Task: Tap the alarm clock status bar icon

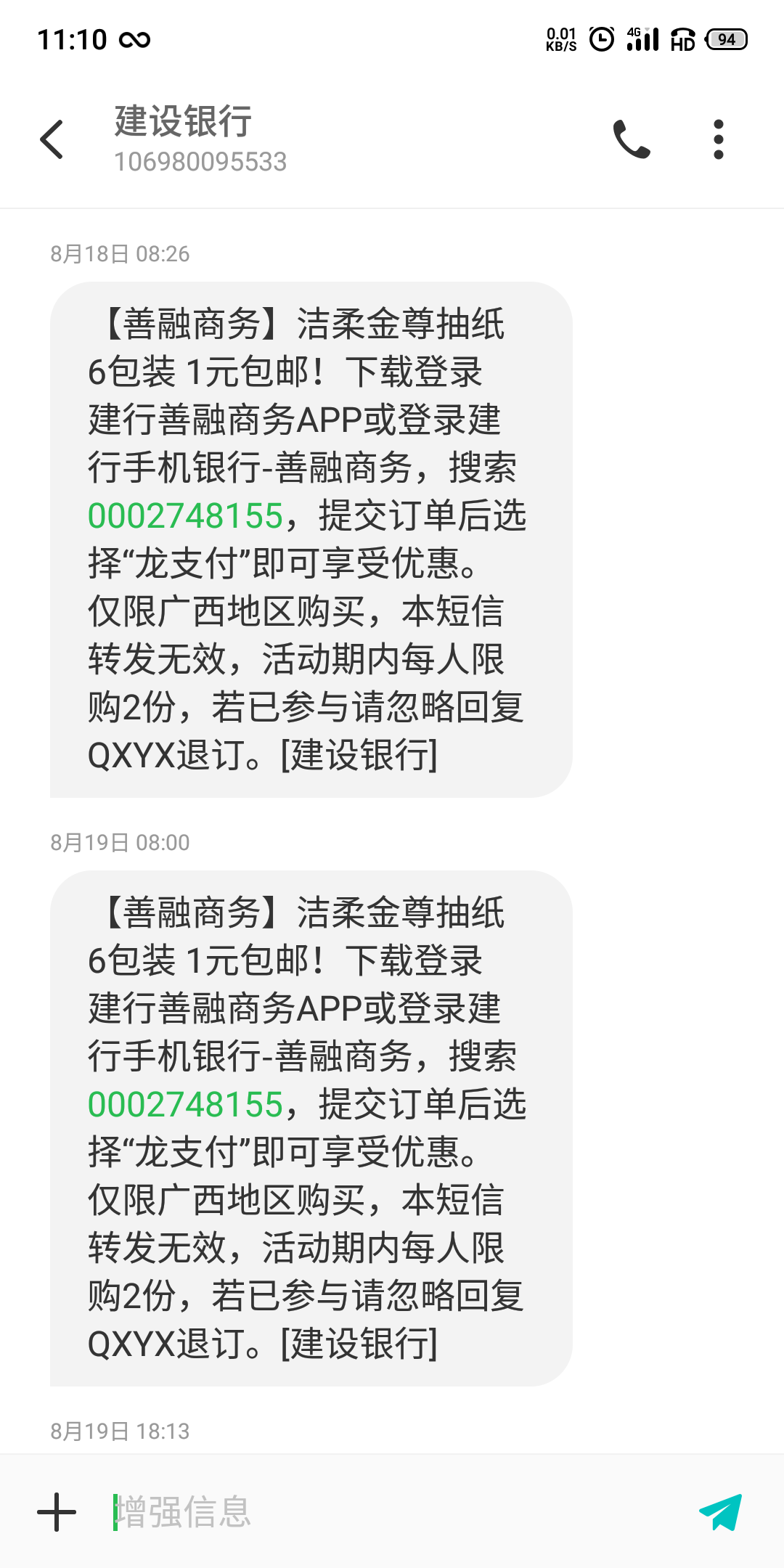Action: (x=600, y=38)
